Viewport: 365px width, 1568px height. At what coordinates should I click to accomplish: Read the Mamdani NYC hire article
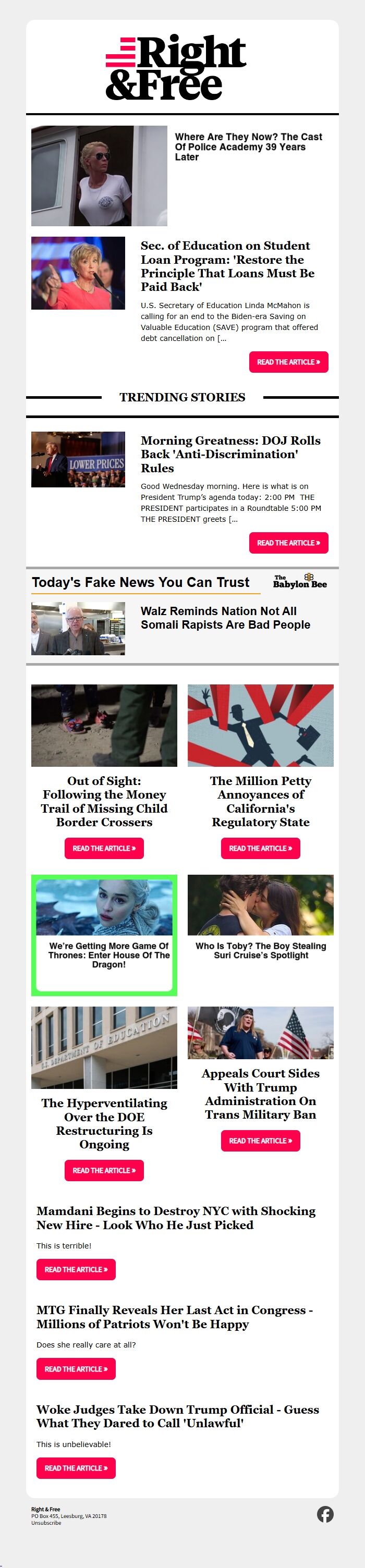pyautogui.click(x=76, y=1269)
